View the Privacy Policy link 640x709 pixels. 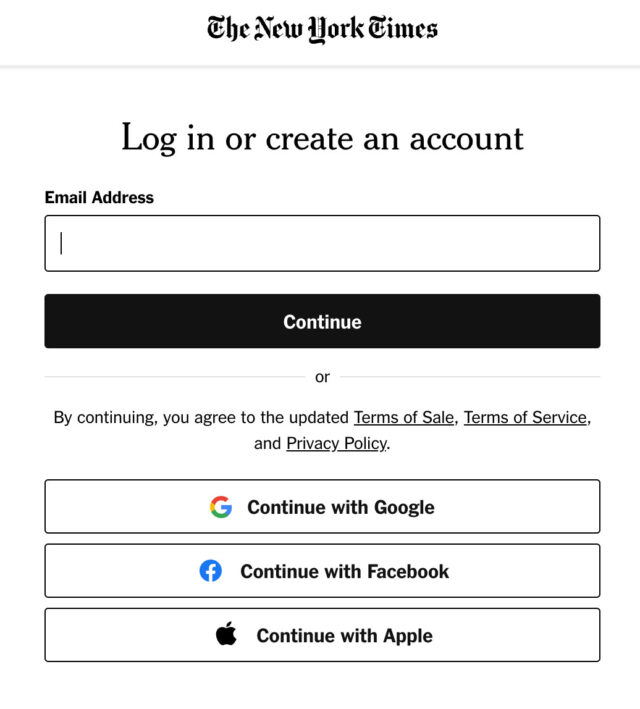(336, 443)
